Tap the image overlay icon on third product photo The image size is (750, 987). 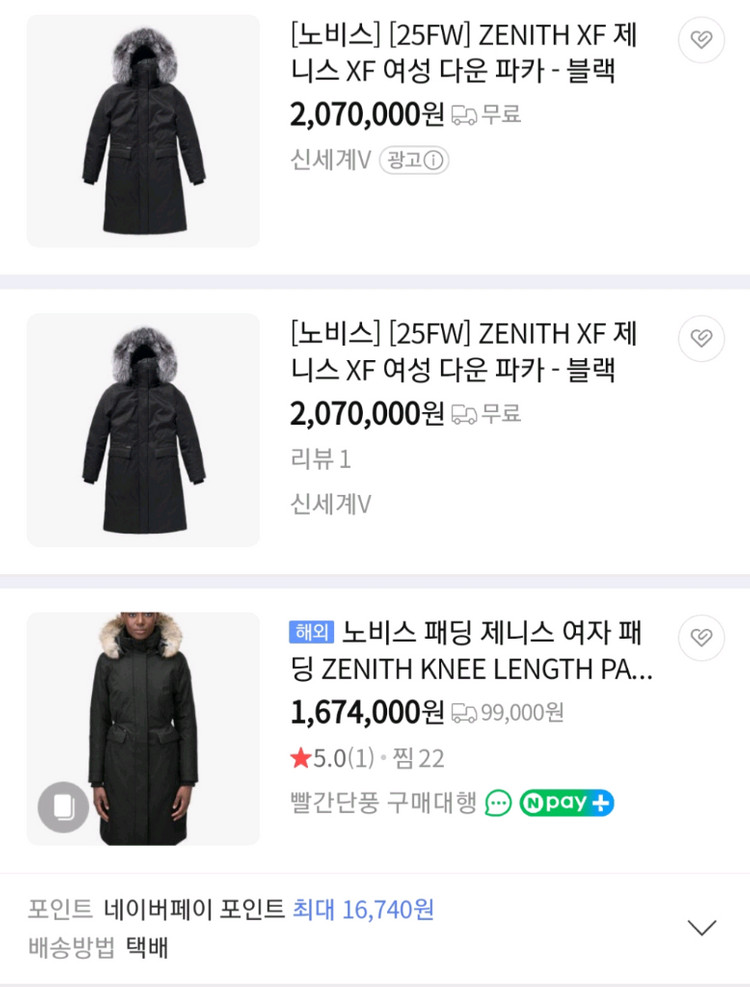(x=63, y=806)
